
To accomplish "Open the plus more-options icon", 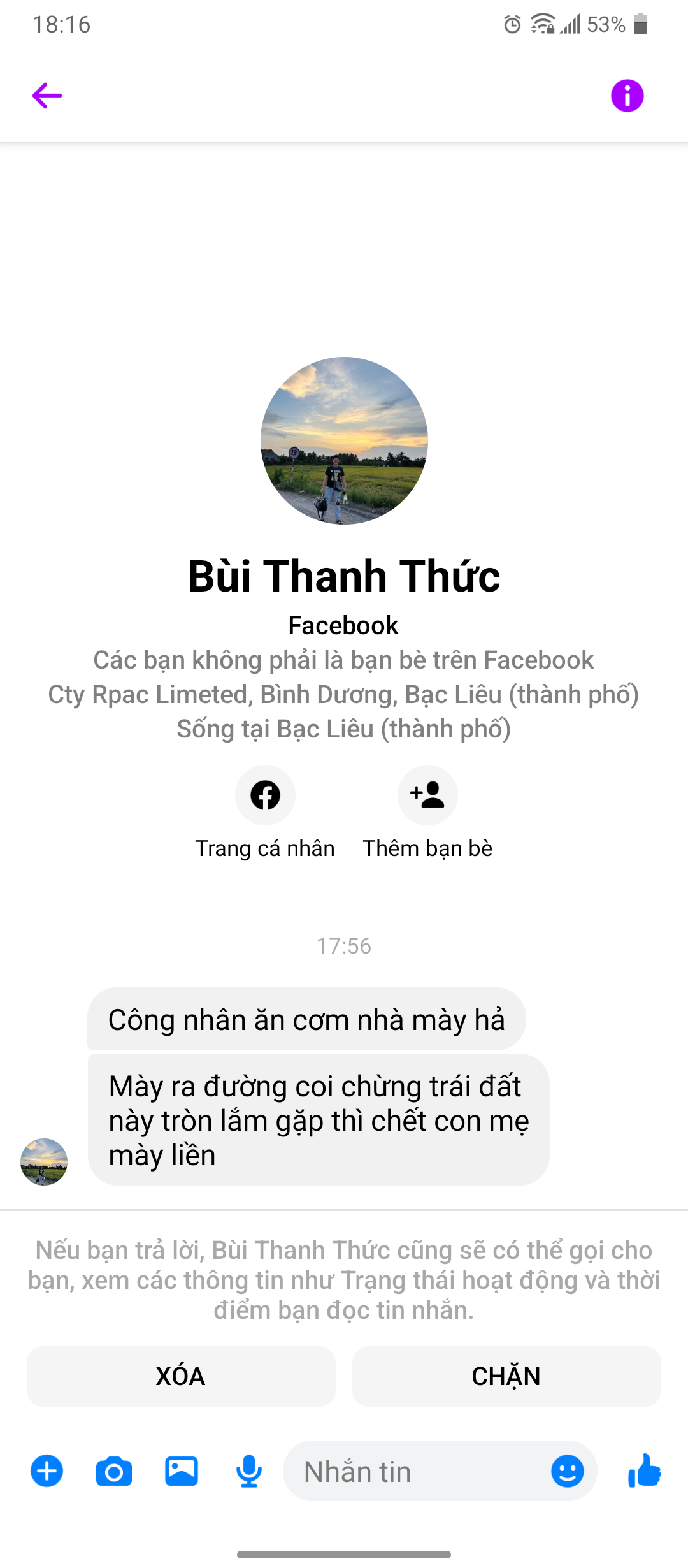I will pos(47,1471).
